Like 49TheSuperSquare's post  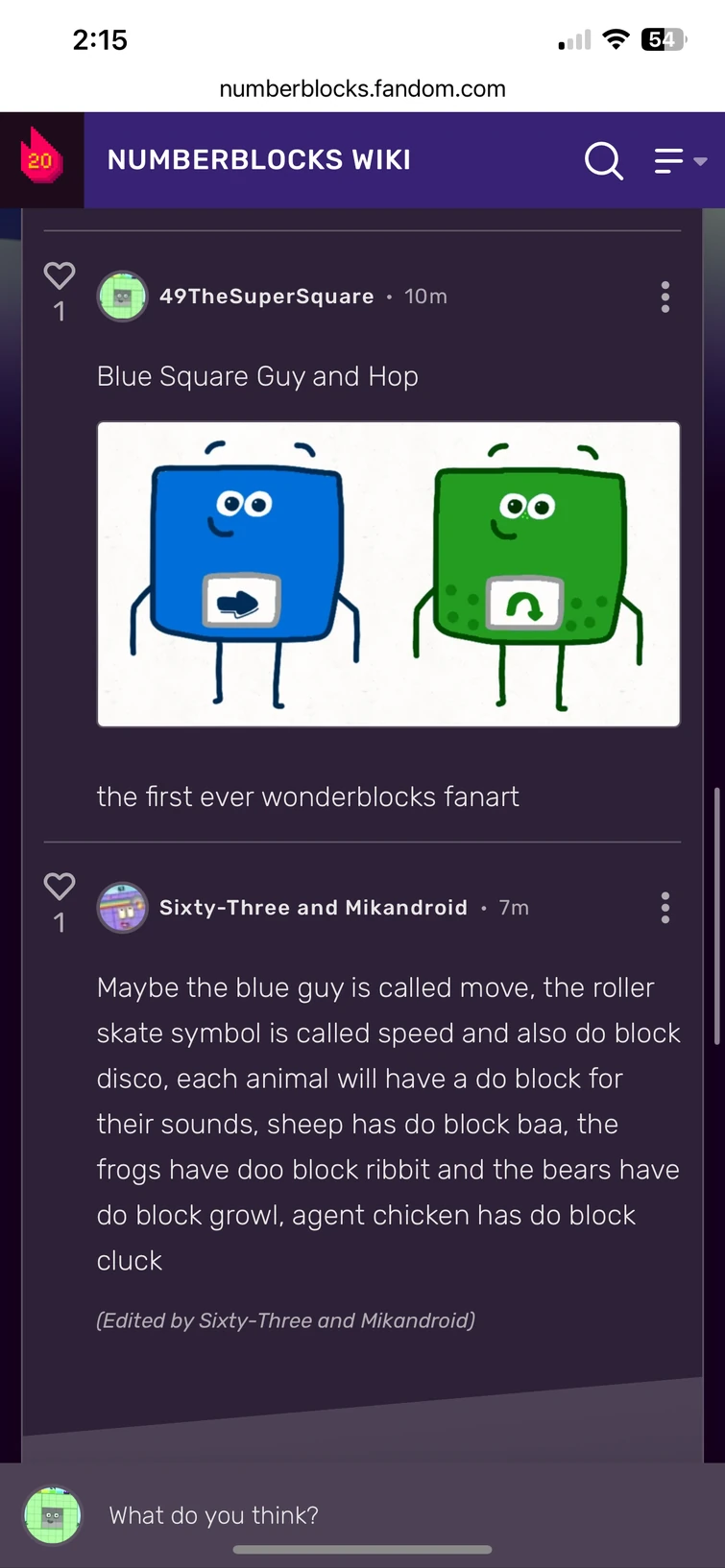tap(60, 276)
